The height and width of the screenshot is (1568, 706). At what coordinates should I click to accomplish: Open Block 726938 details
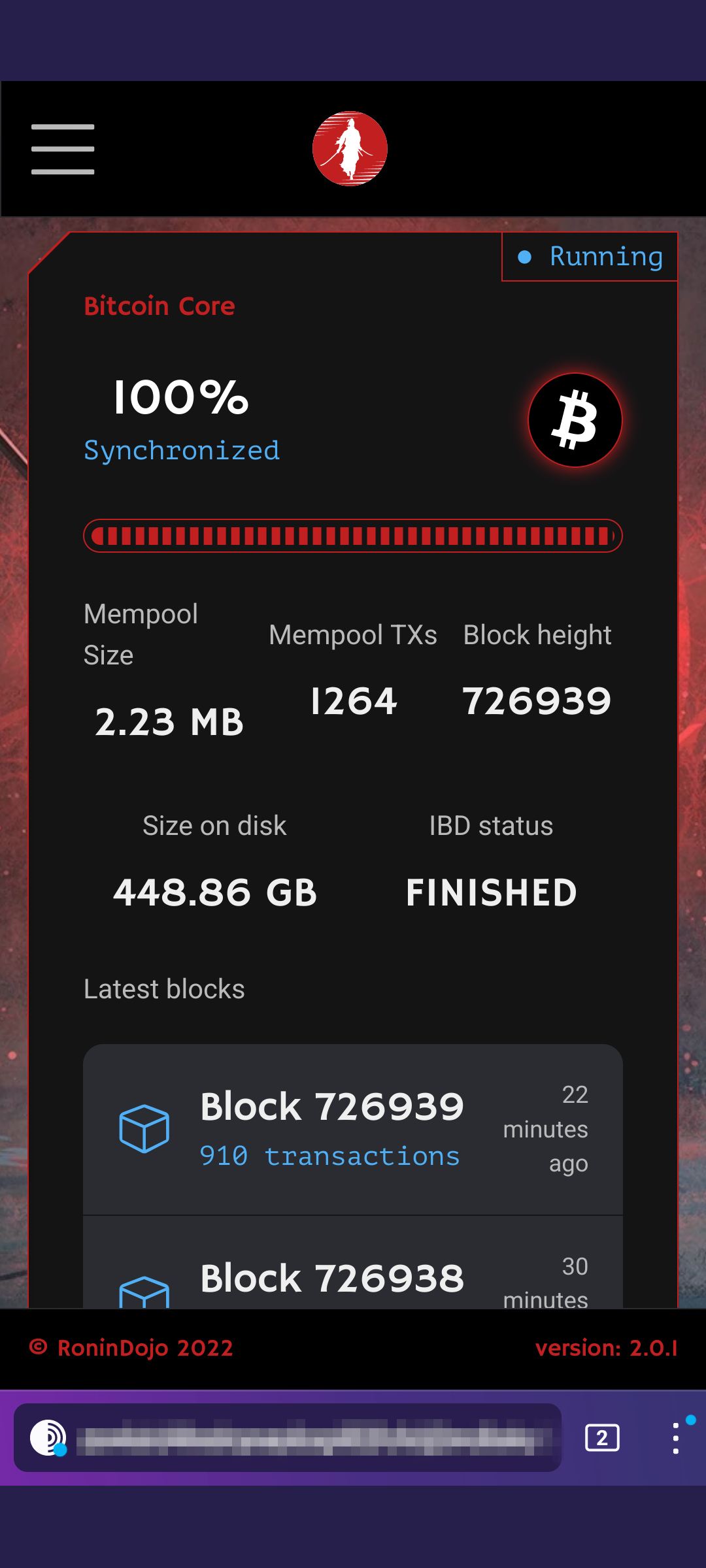click(x=353, y=1262)
